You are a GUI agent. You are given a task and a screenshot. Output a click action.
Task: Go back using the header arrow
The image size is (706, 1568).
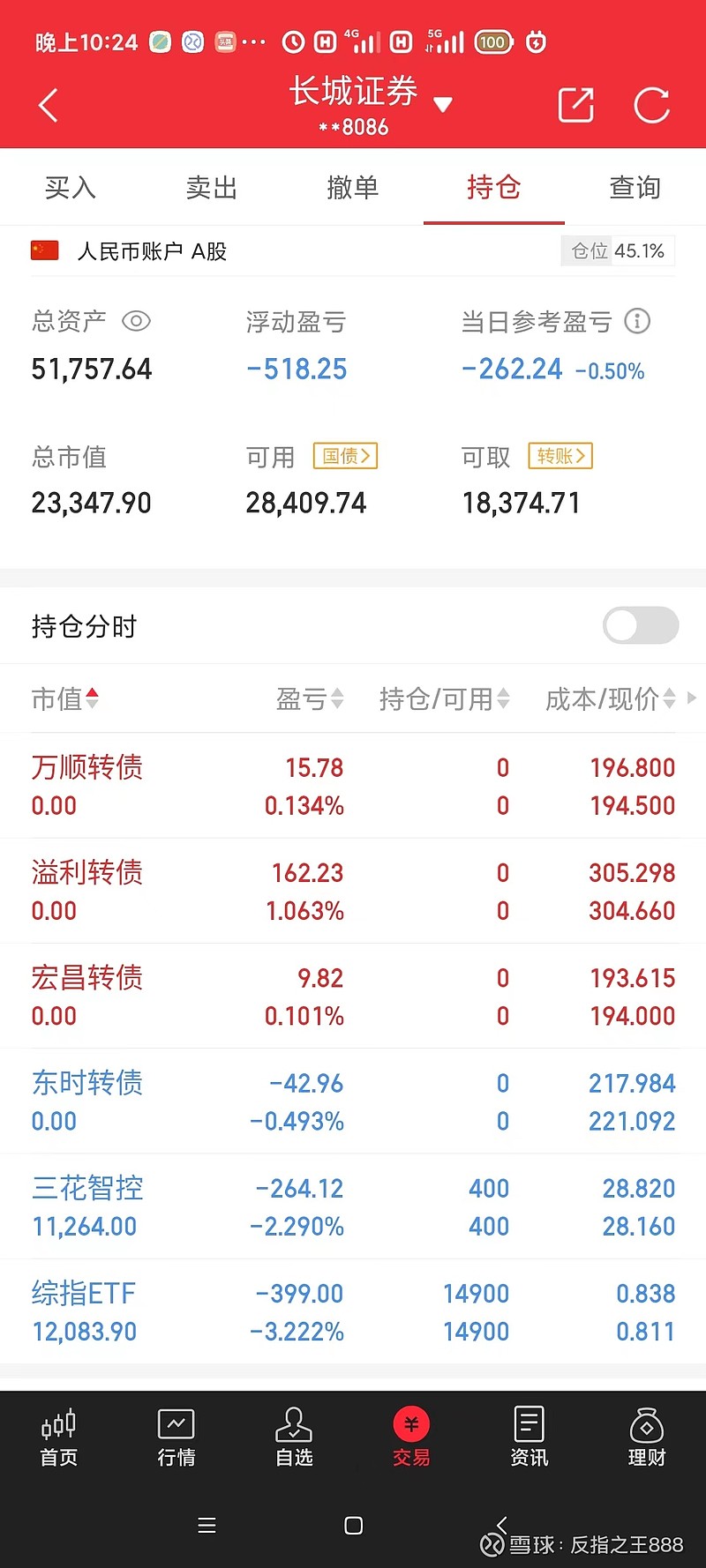click(x=49, y=105)
